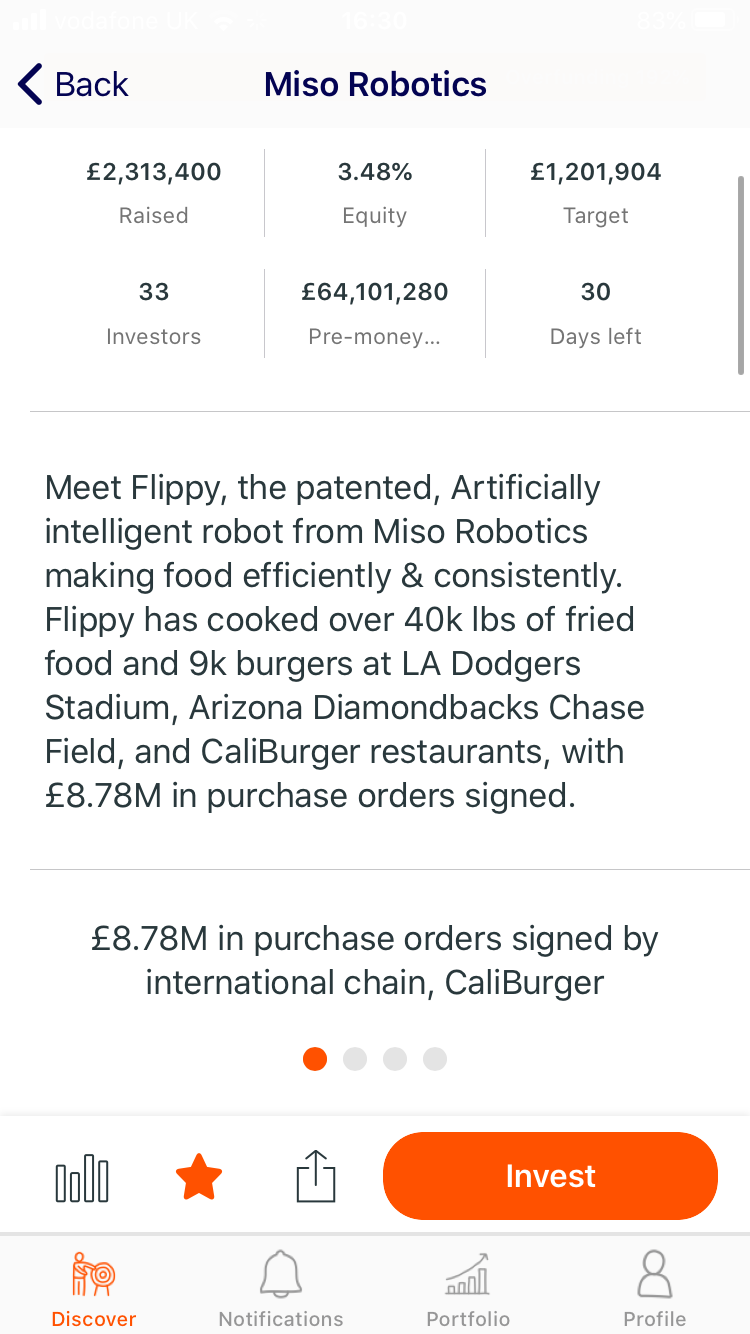Go to the Portfolio tab
Image resolution: width=750 pixels, height=1334 pixels.
point(468,1290)
